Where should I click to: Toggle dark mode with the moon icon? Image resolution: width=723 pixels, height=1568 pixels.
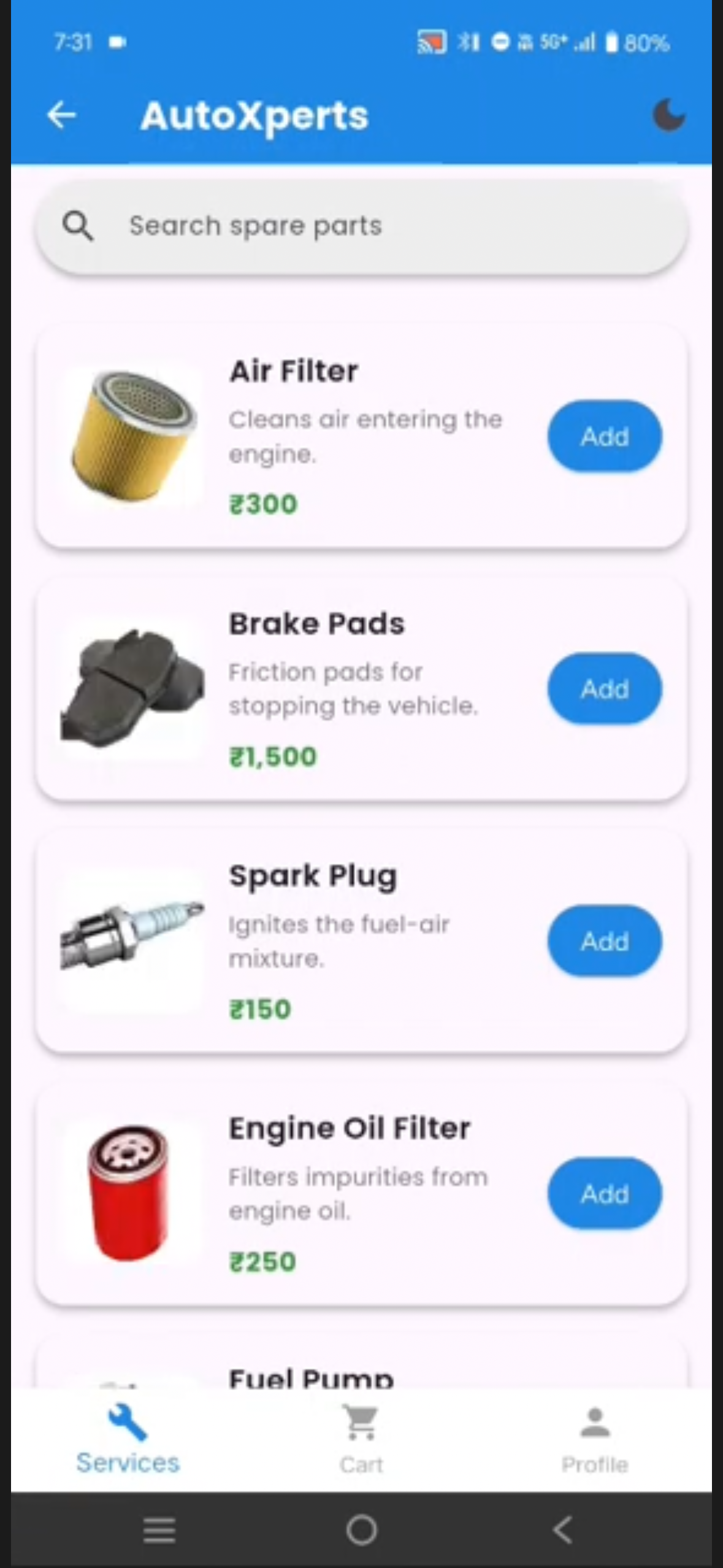pos(668,115)
